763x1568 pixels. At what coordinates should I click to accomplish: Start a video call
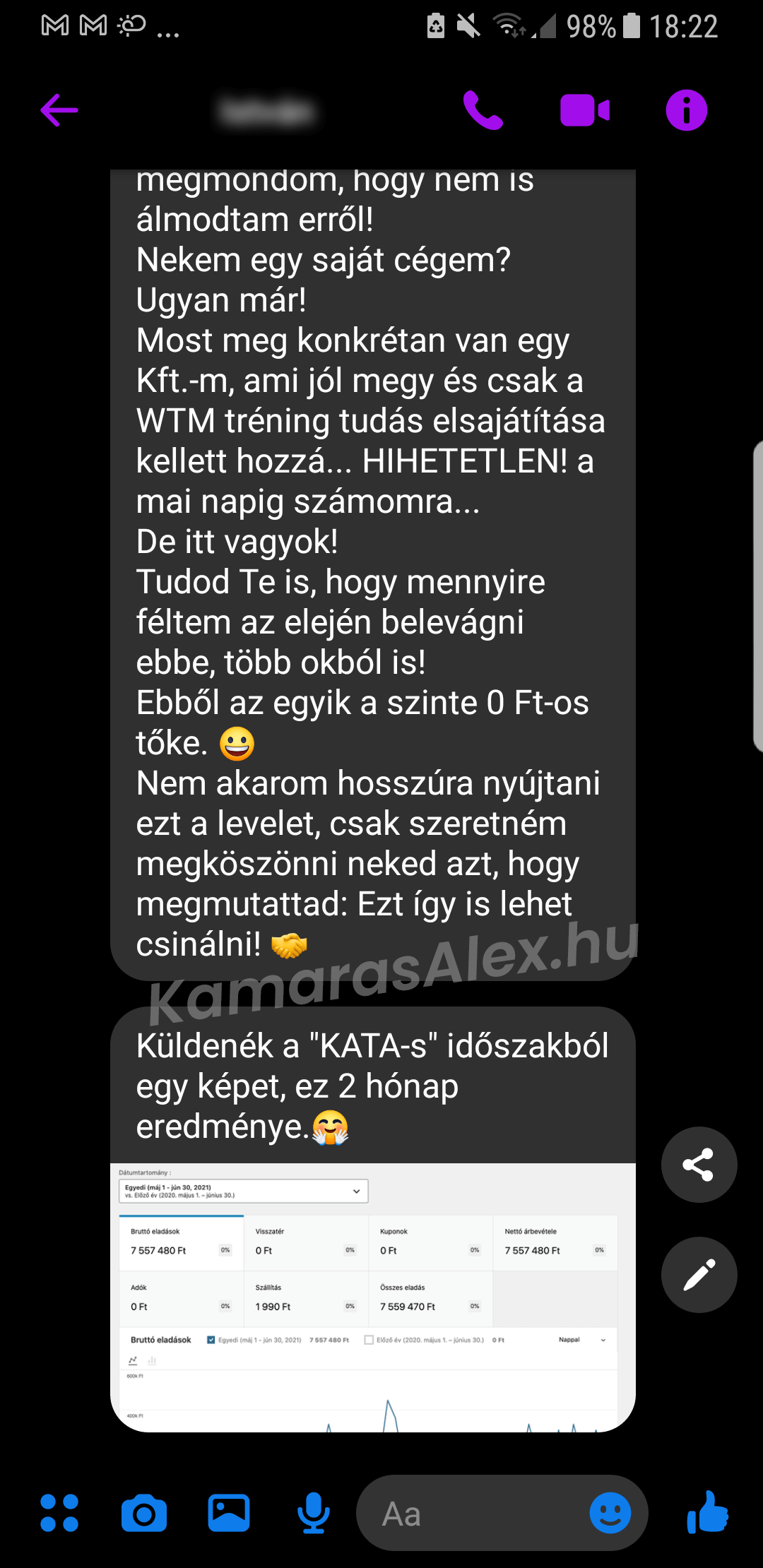pyautogui.click(x=585, y=111)
